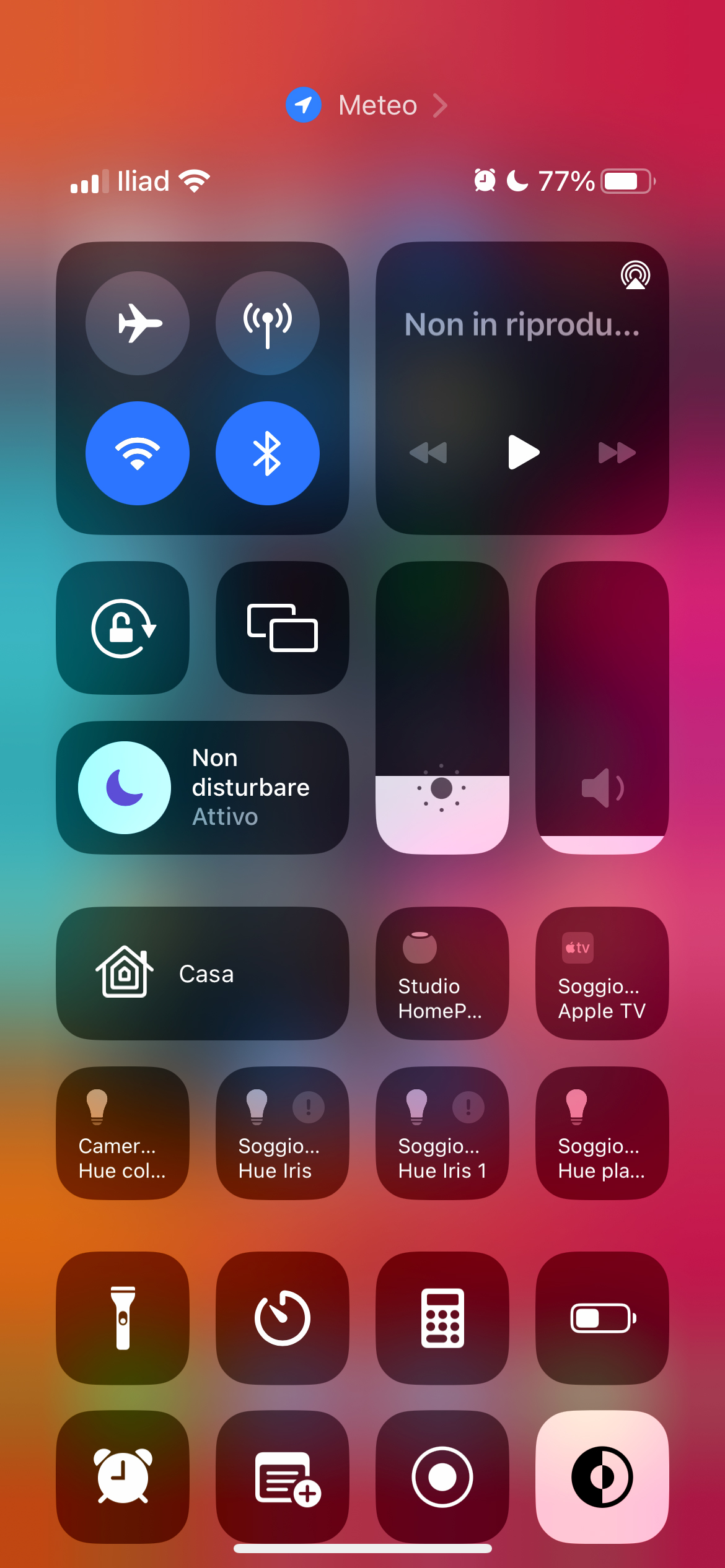Screen dimensions: 725x1568
Task: Start media playback
Action: pos(523,453)
